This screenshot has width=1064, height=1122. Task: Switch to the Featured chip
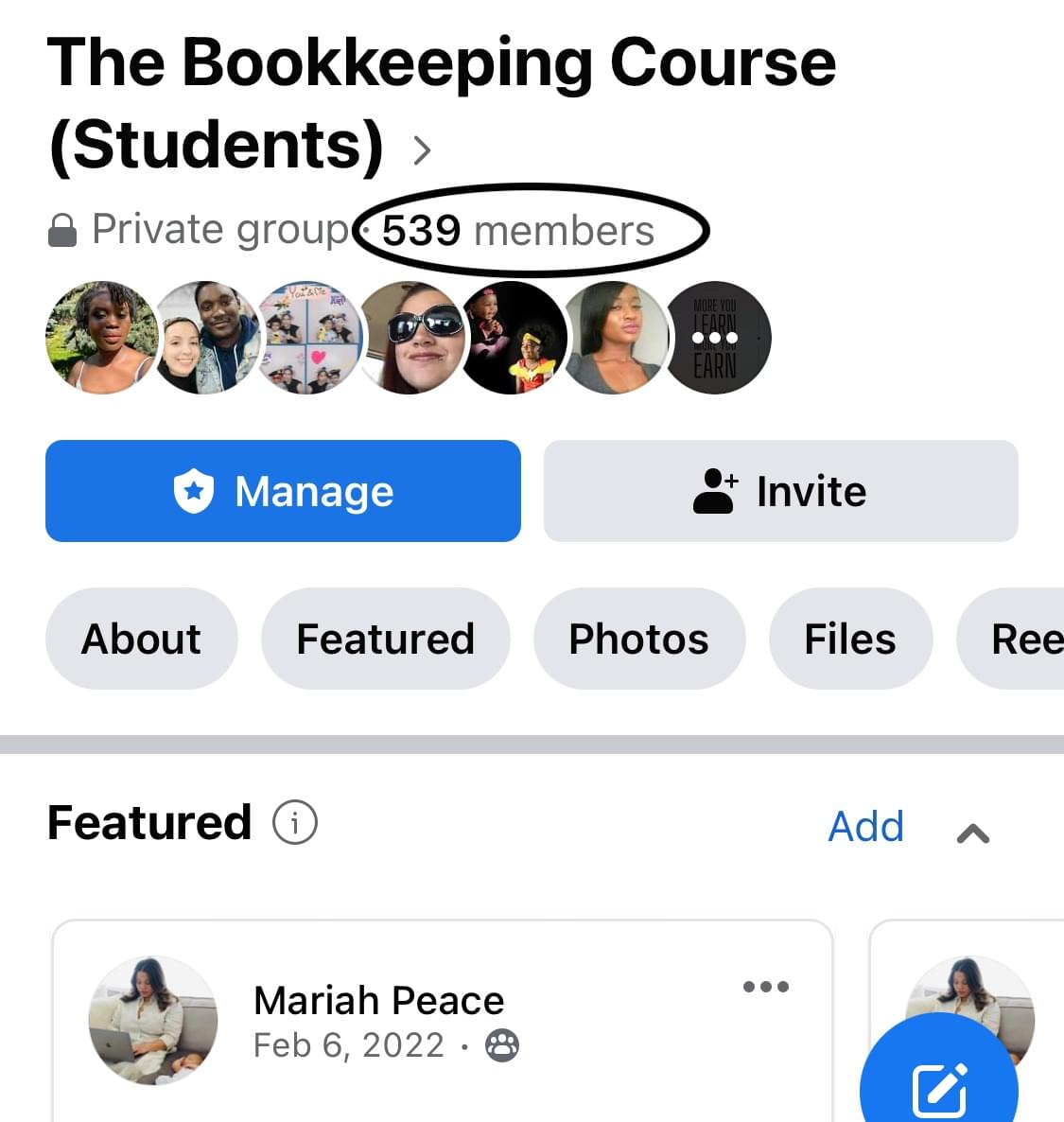click(385, 639)
